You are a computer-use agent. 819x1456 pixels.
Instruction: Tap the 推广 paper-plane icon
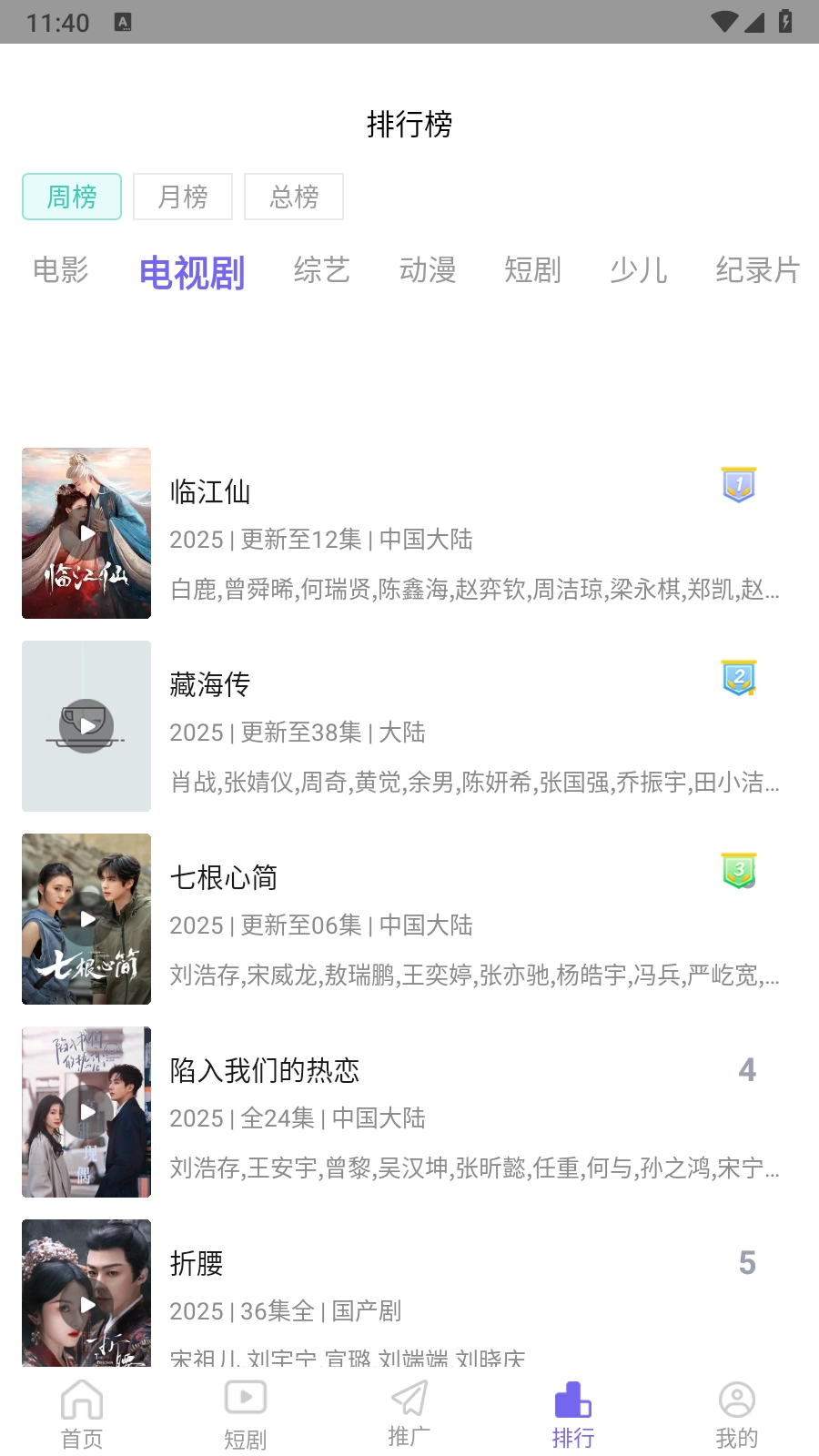pyautogui.click(x=408, y=1397)
